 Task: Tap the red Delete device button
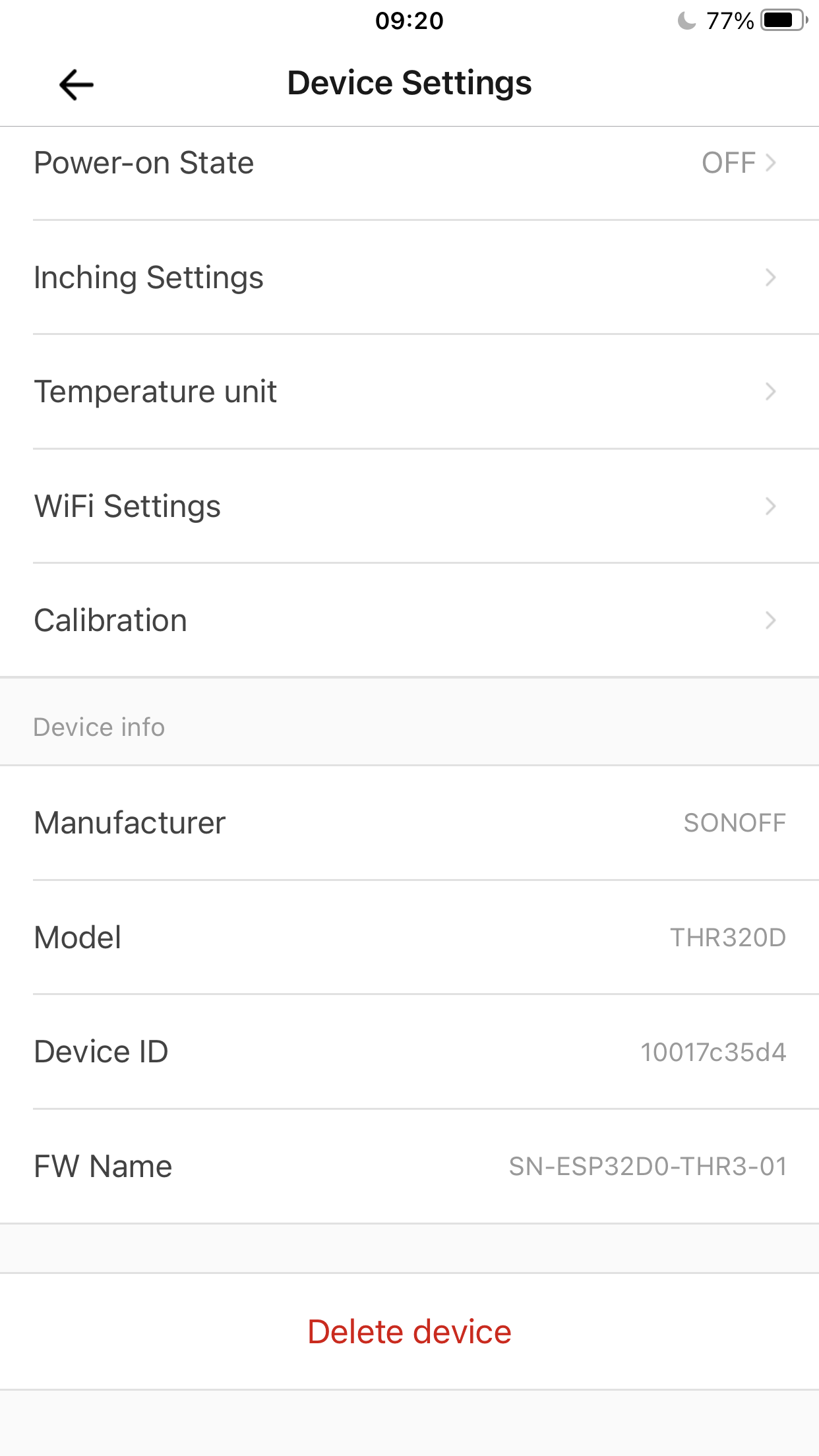[409, 1332]
